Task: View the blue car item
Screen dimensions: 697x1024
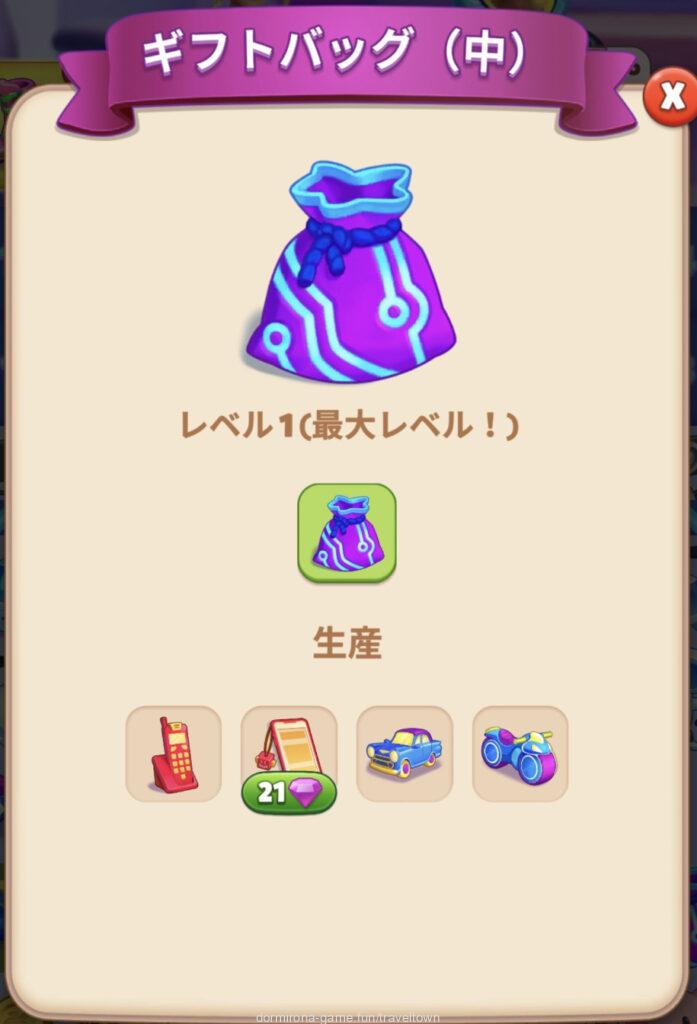Action: [x=404, y=753]
